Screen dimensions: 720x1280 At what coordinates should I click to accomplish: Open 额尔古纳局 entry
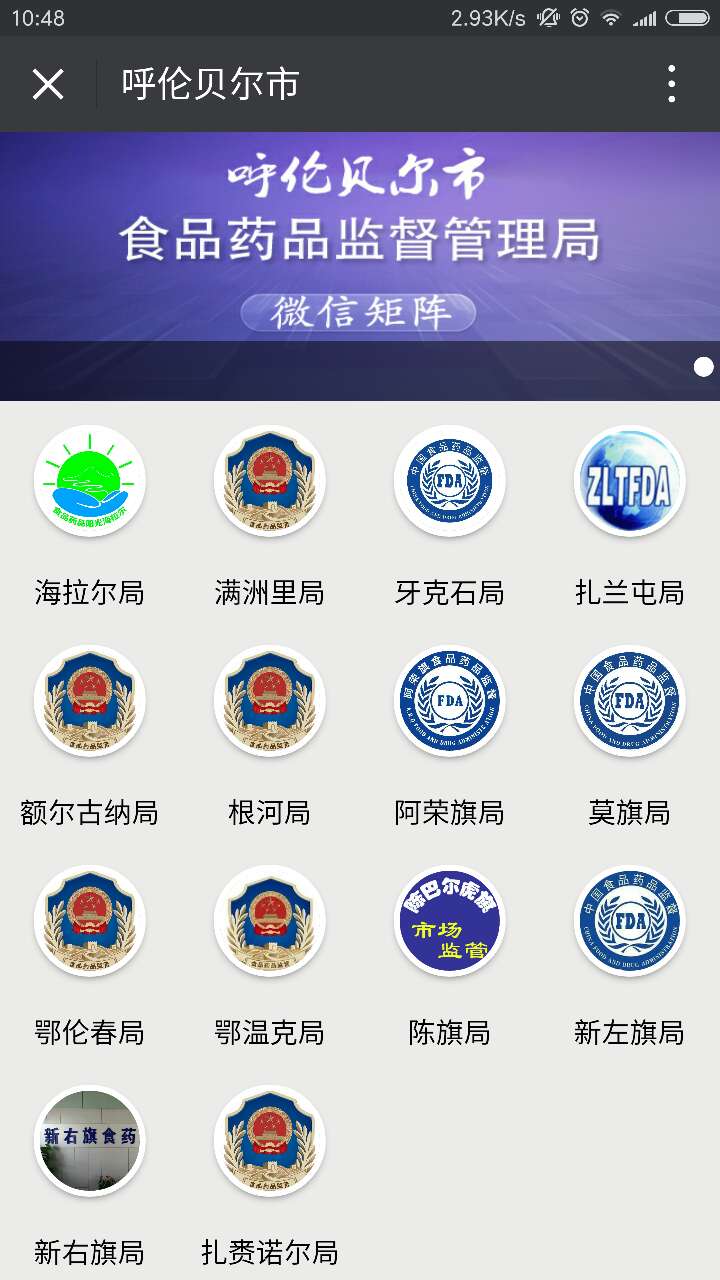tap(90, 702)
